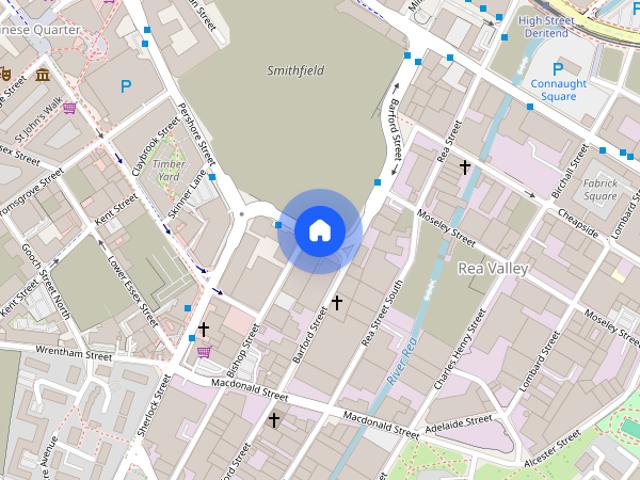
Task: Tap the home location marker
Action: click(320, 231)
